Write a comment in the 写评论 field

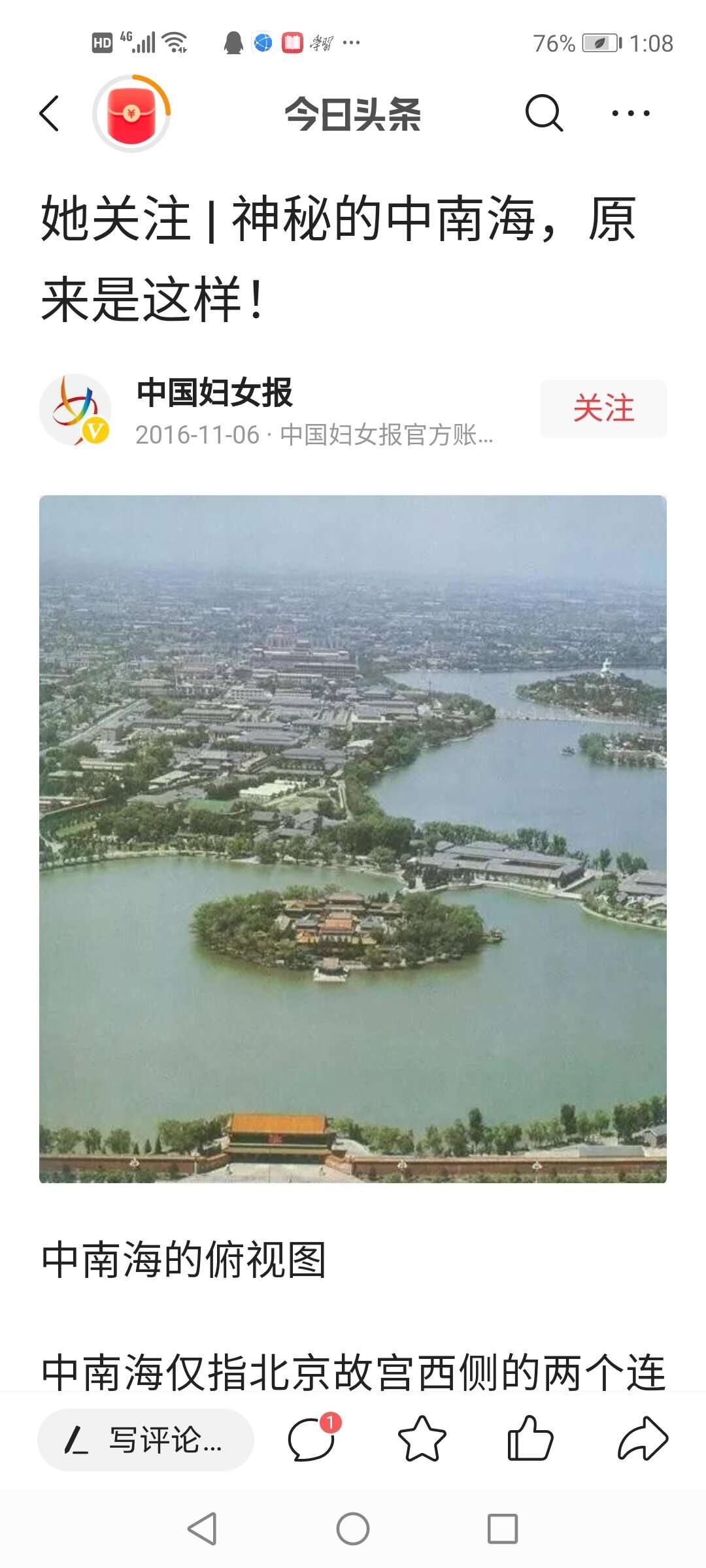point(145,1439)
